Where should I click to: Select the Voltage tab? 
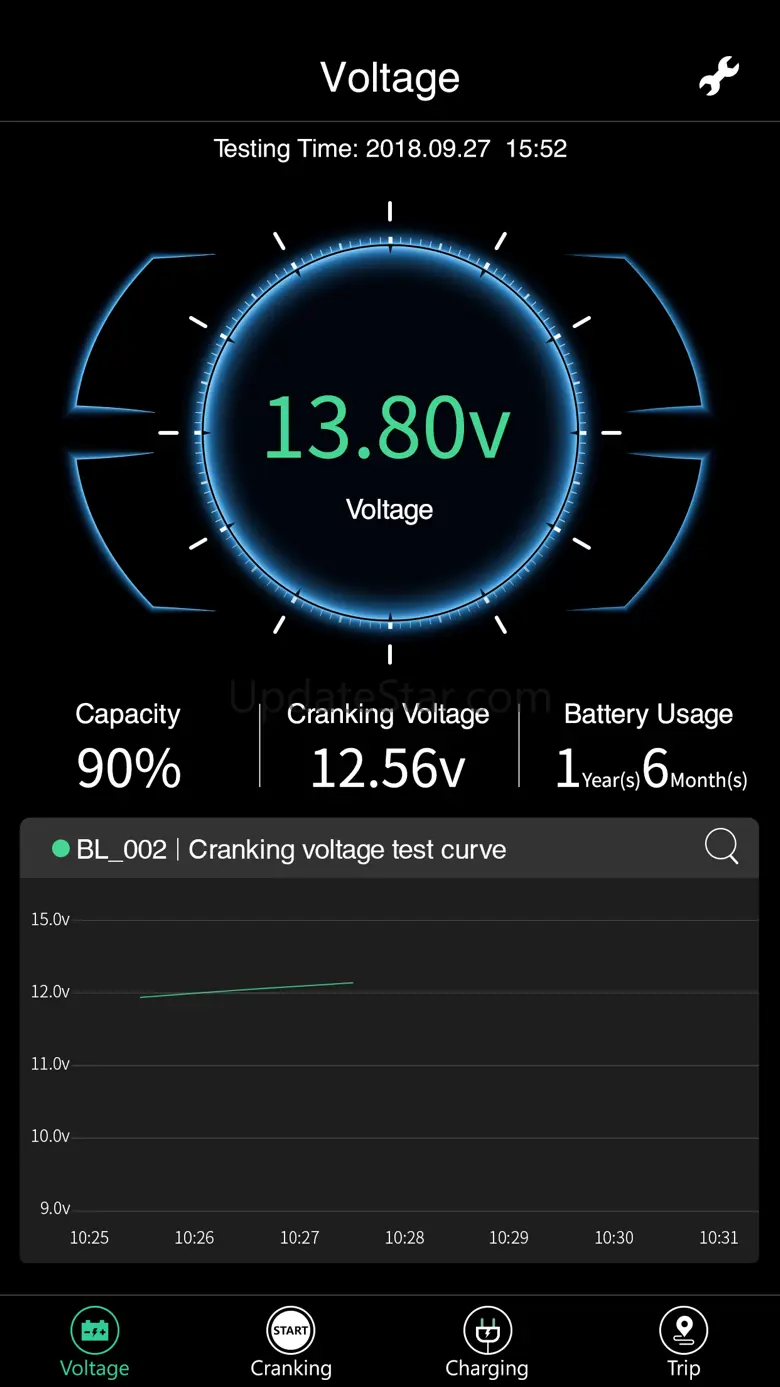click(x=95, y=1343)
